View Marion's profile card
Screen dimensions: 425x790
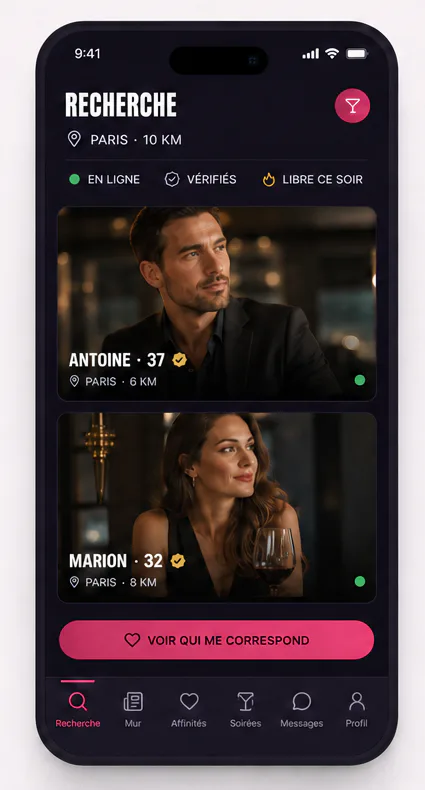[x=217, y=507]
